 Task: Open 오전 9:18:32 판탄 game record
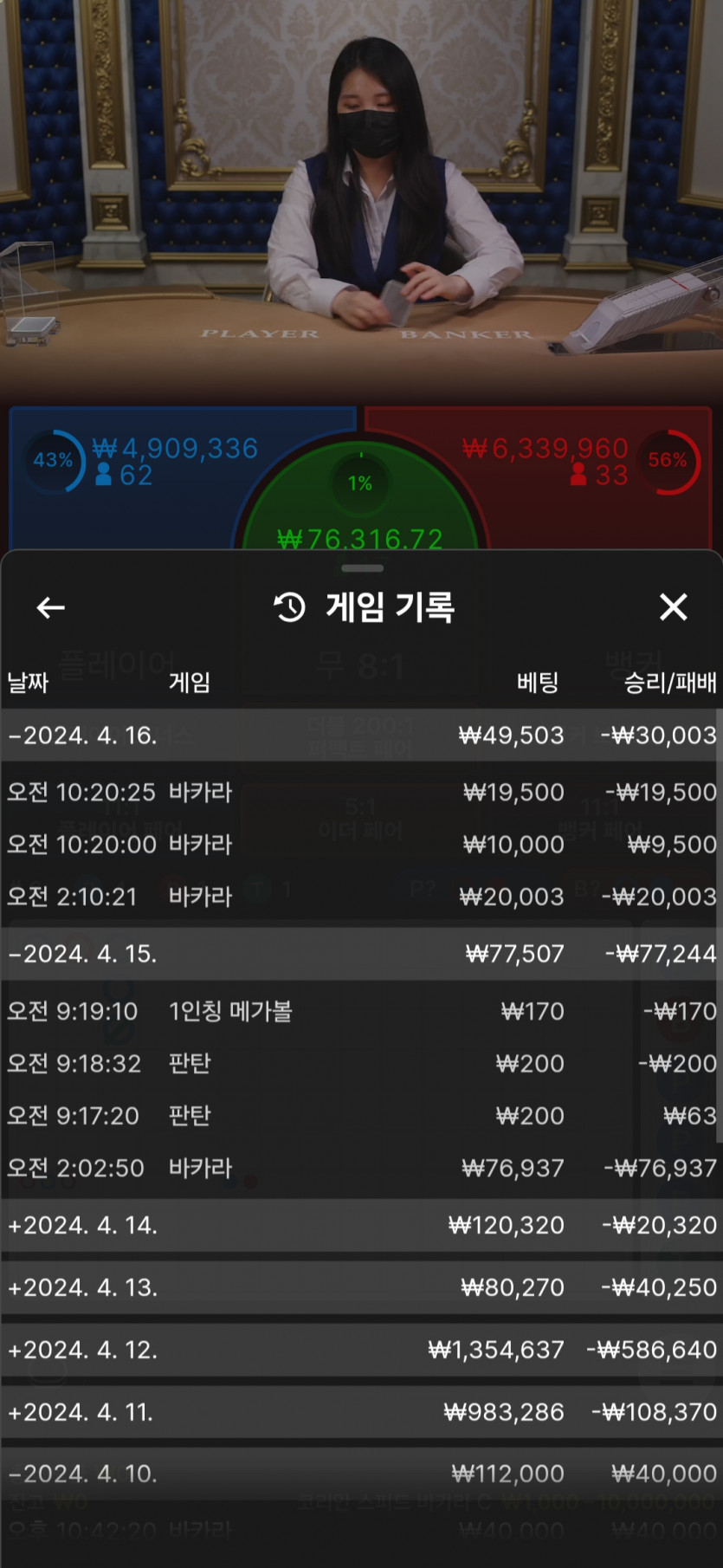(361, 1063)
